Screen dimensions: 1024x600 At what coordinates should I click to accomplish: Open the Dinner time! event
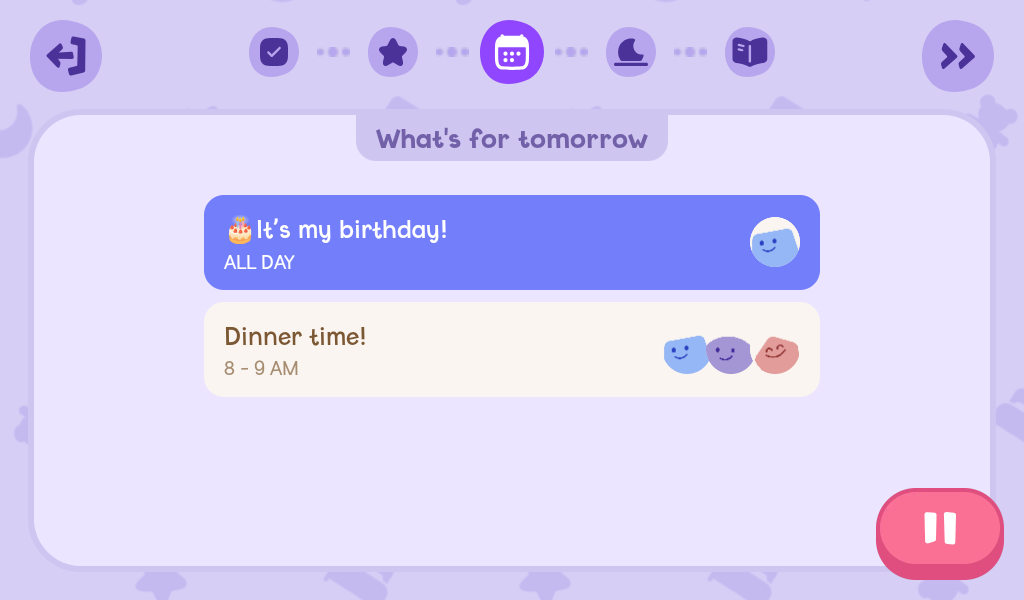512,349
